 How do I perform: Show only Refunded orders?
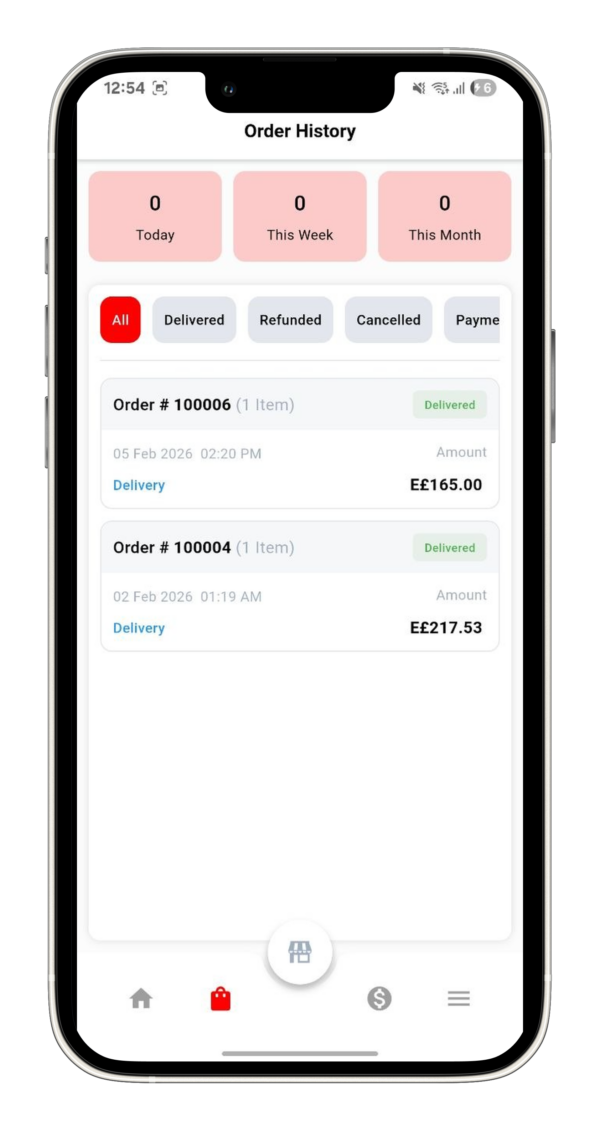pos(290,320)
